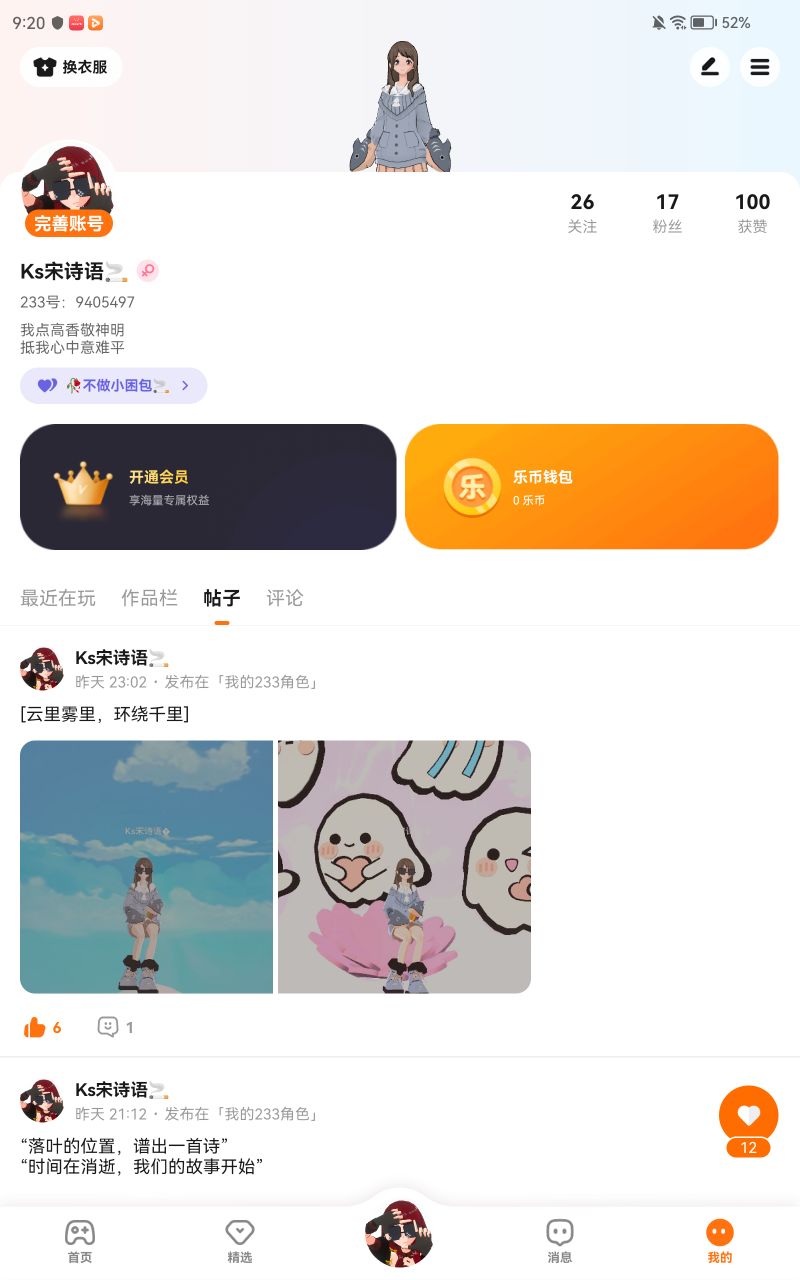
Task: View the 26 关注 following list
Action: 582,213
